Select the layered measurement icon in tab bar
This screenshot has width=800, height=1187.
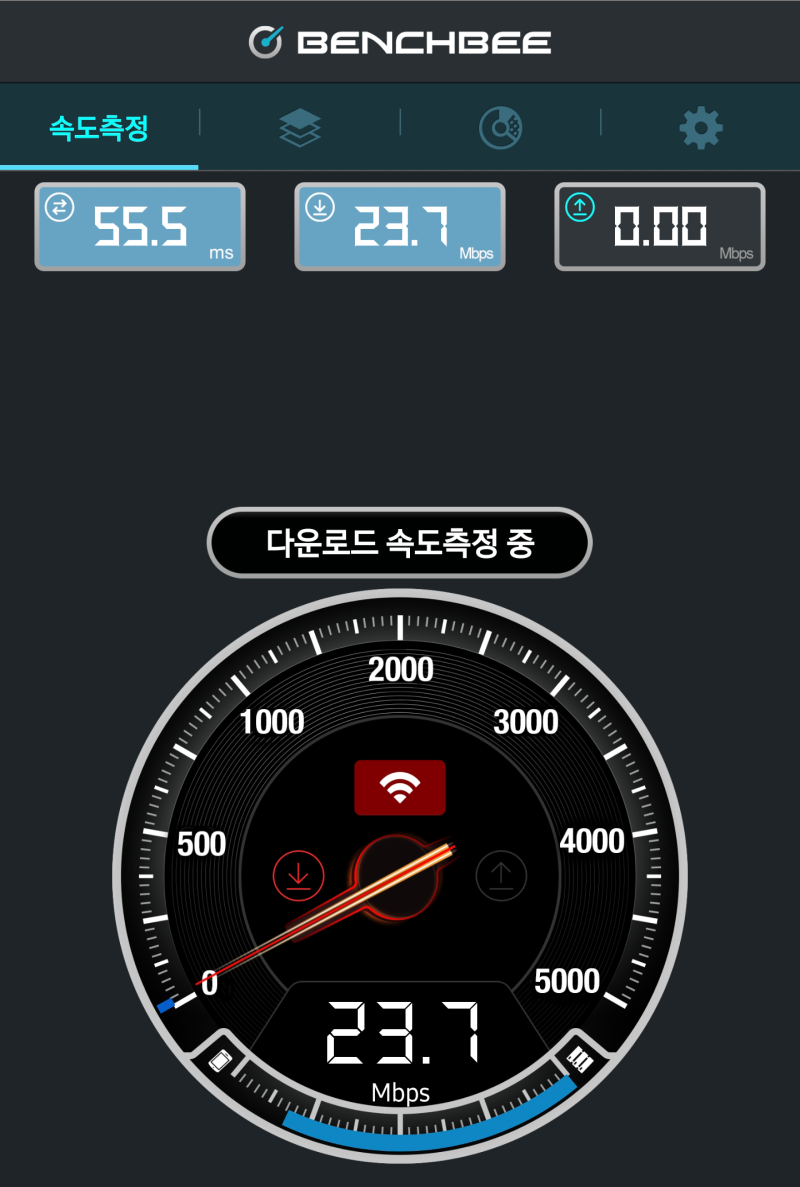pyautogui.click(x=300, y=128)
